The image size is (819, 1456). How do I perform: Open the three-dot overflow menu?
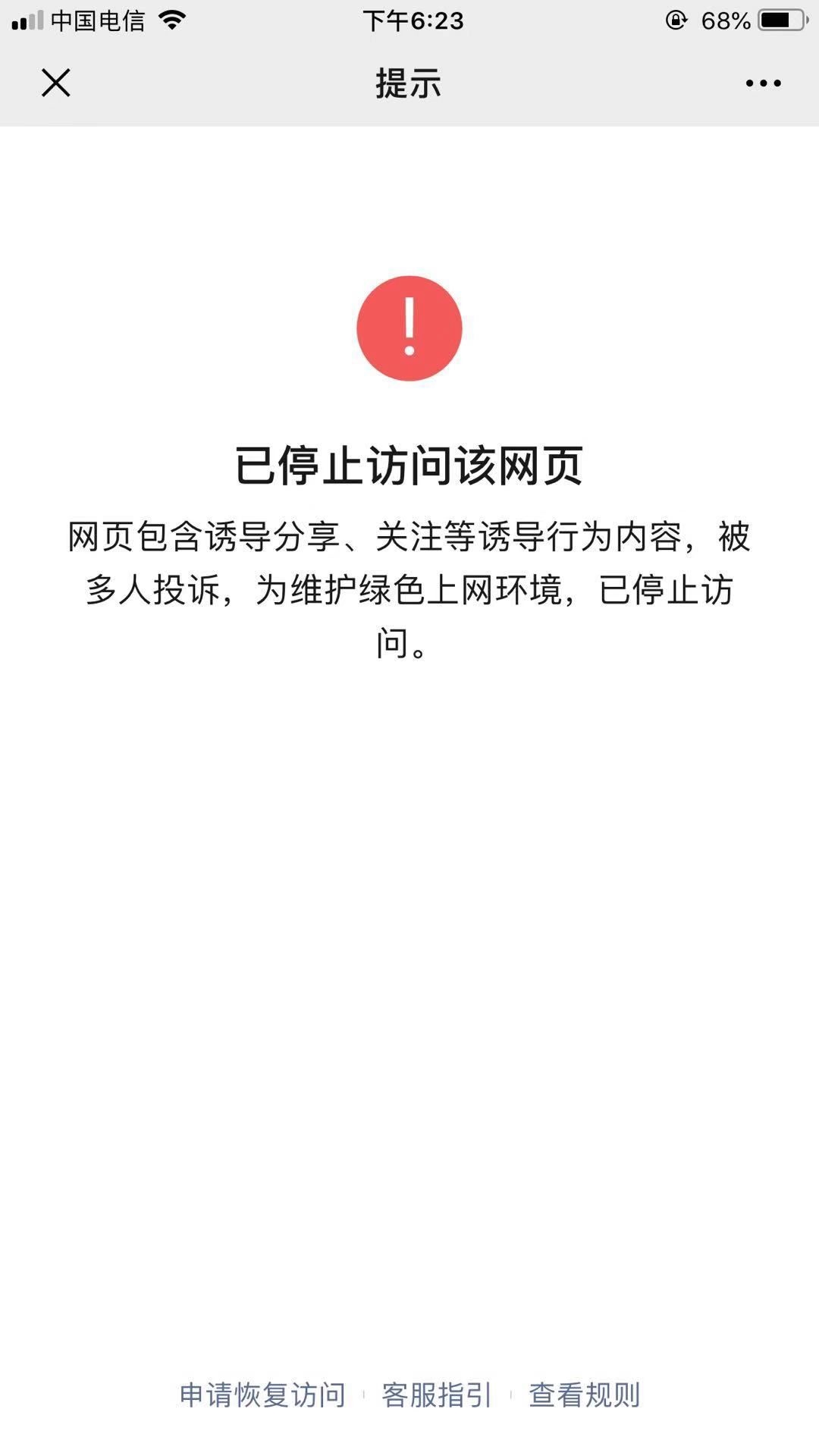coord(763,83)
